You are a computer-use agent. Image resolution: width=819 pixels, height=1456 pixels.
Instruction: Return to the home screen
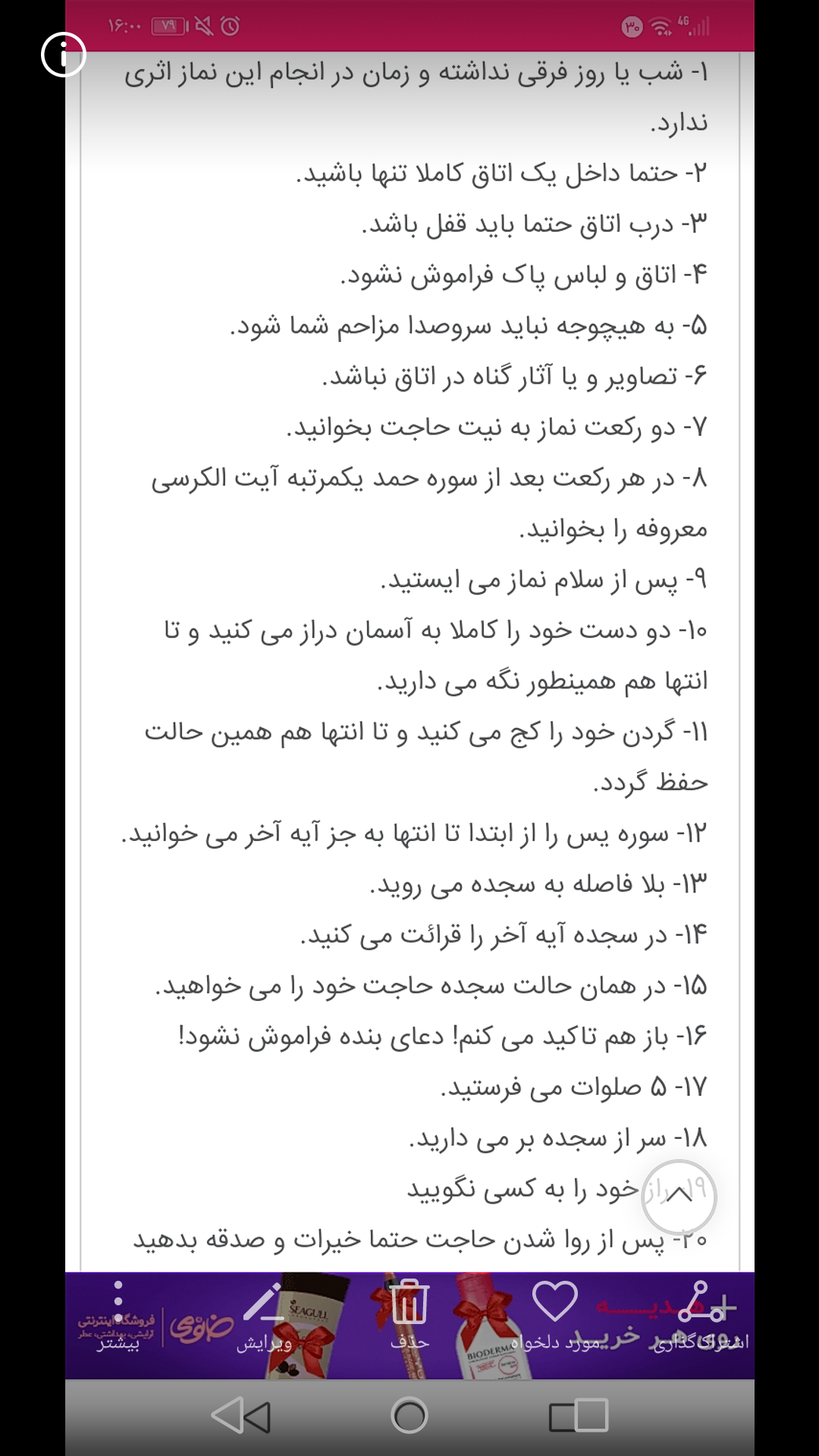tap(409, 1415)
